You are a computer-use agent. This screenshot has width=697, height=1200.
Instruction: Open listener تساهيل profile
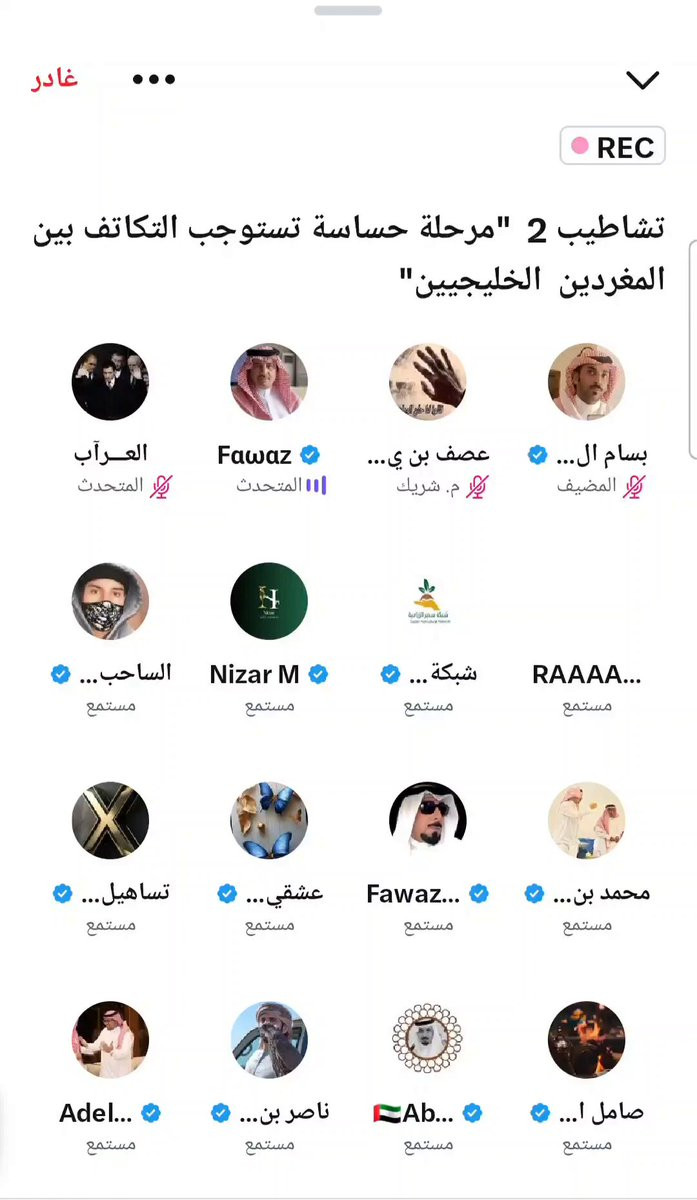(110, 820)
